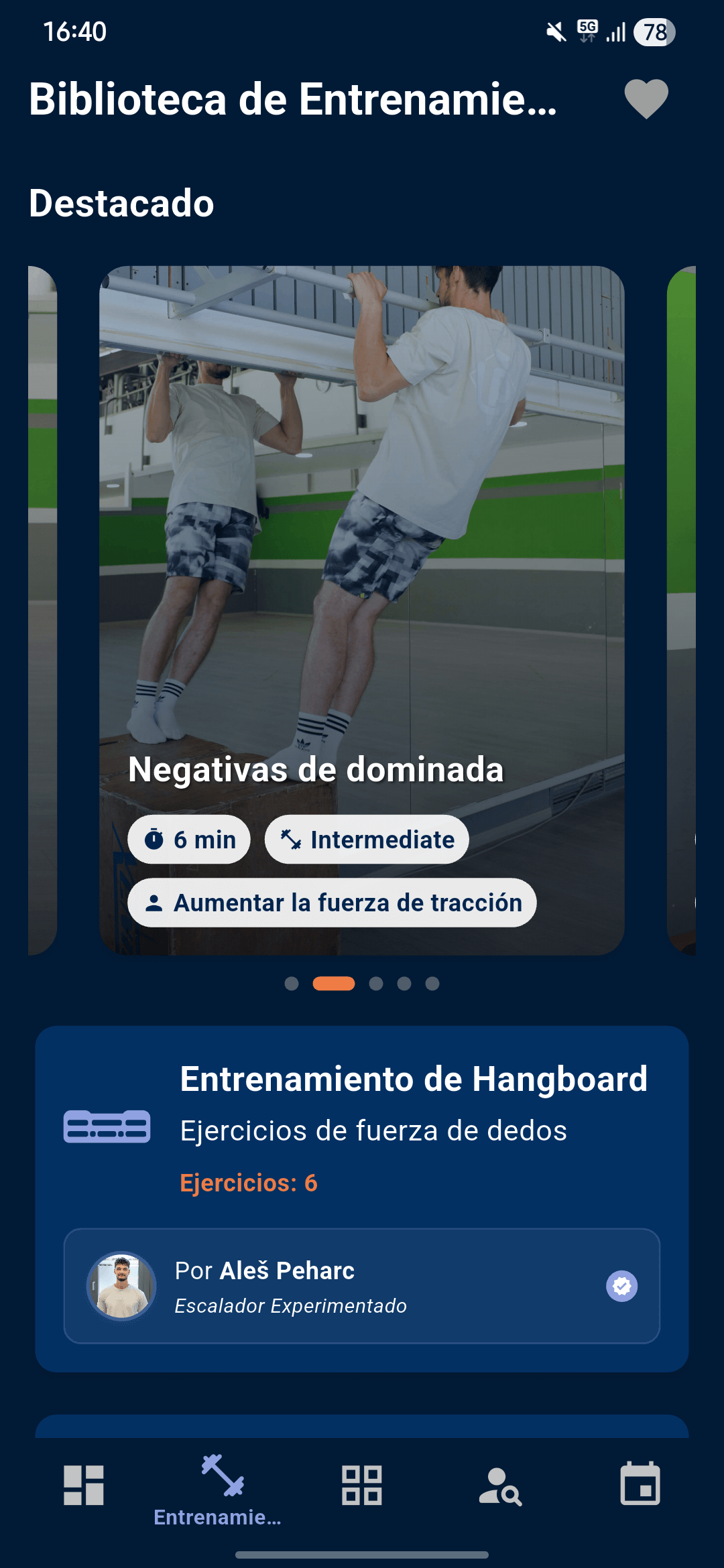Open the Destacado section heading
Image resolution: width=724 pixels, height=1568 pixels.
point(121,203)
